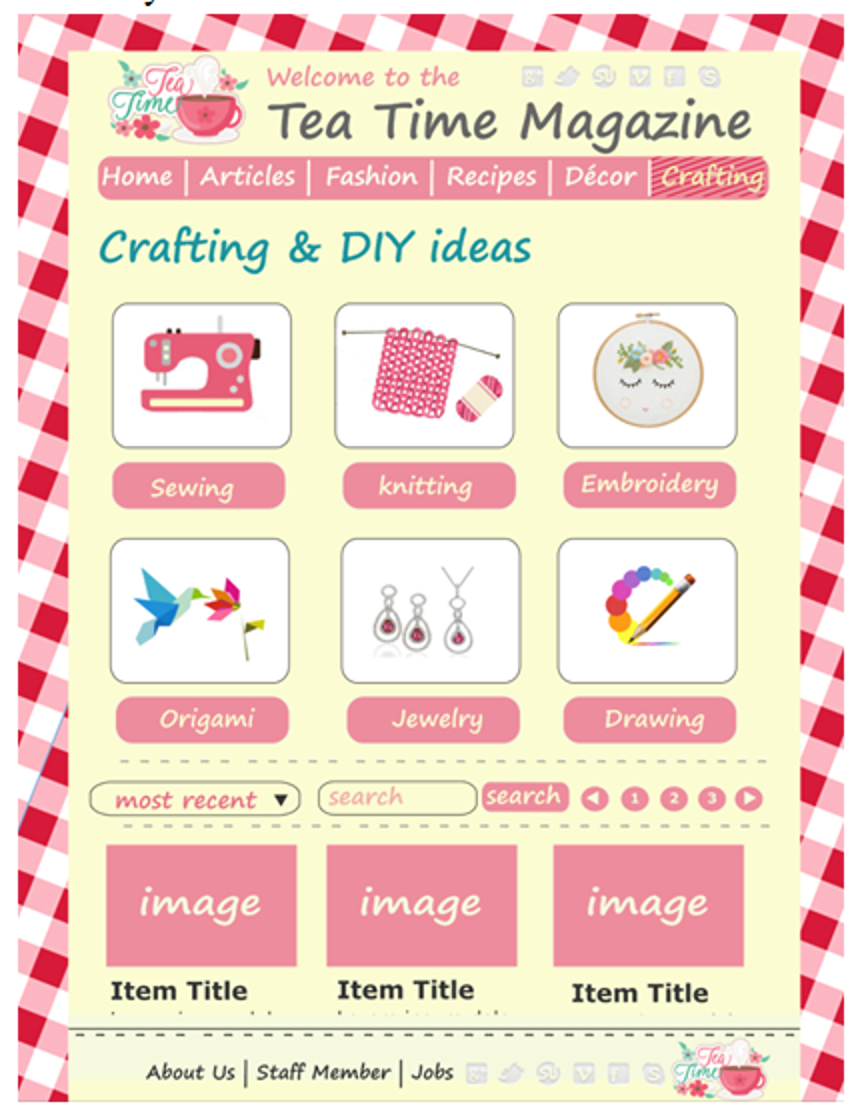Screen dimensions: 864x1118
Task: Open the Embroidery category
Action: tap(649, 485)
